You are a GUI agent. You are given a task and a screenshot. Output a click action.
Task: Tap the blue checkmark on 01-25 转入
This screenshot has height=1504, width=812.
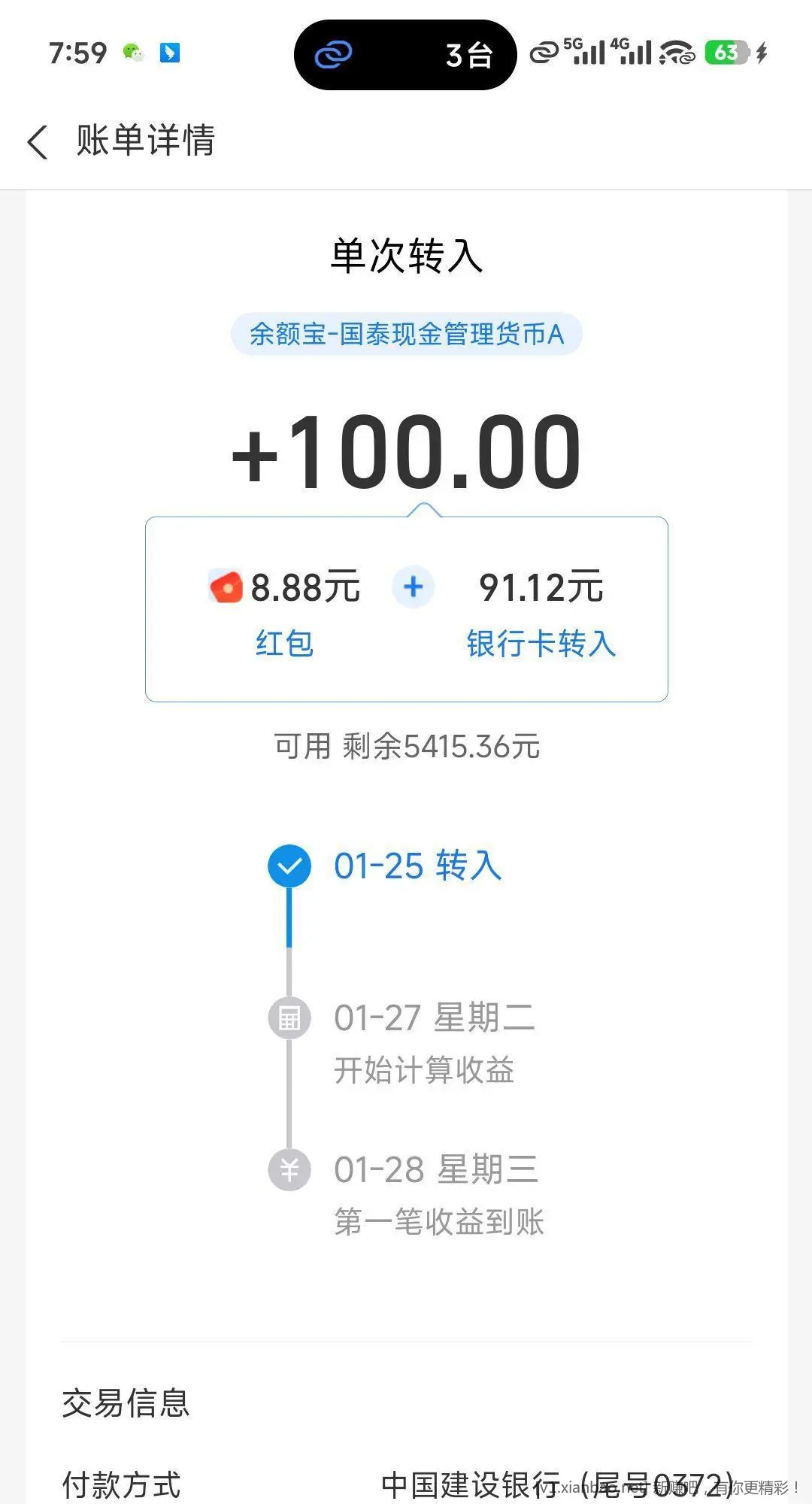click(x=289, y=866)
